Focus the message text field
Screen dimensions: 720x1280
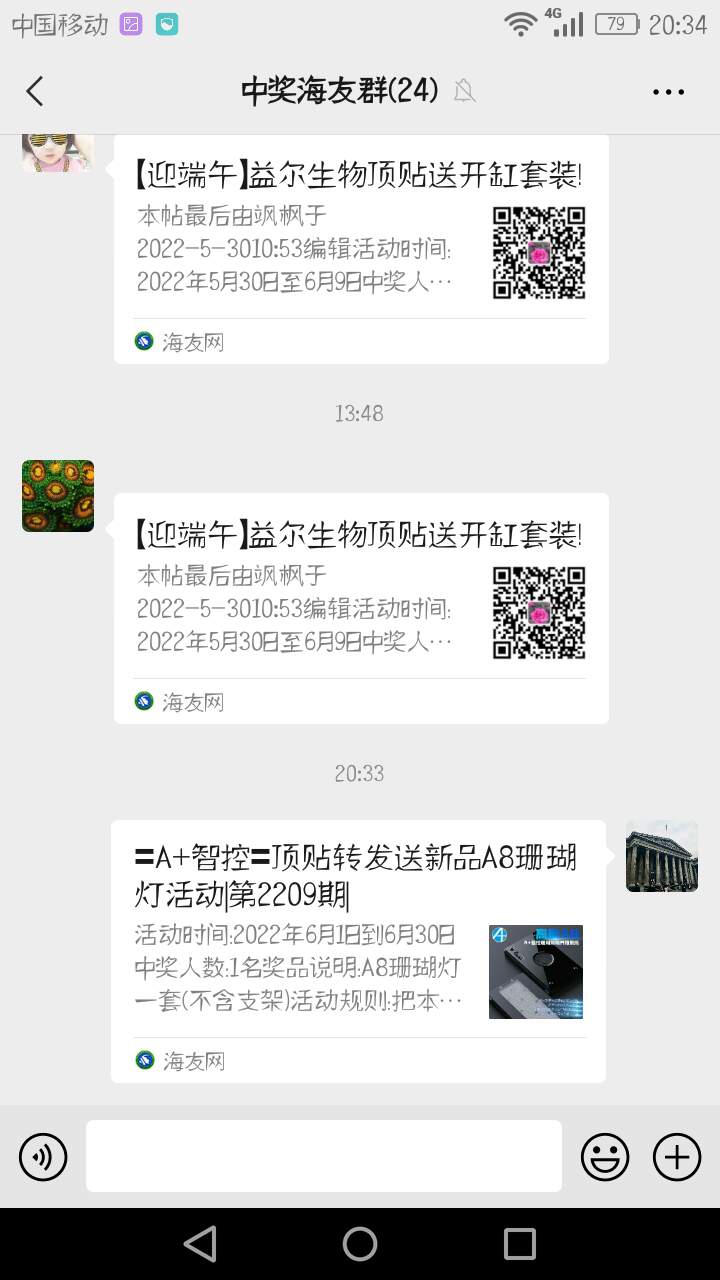pyautogui.click(x=323, y=1156)
